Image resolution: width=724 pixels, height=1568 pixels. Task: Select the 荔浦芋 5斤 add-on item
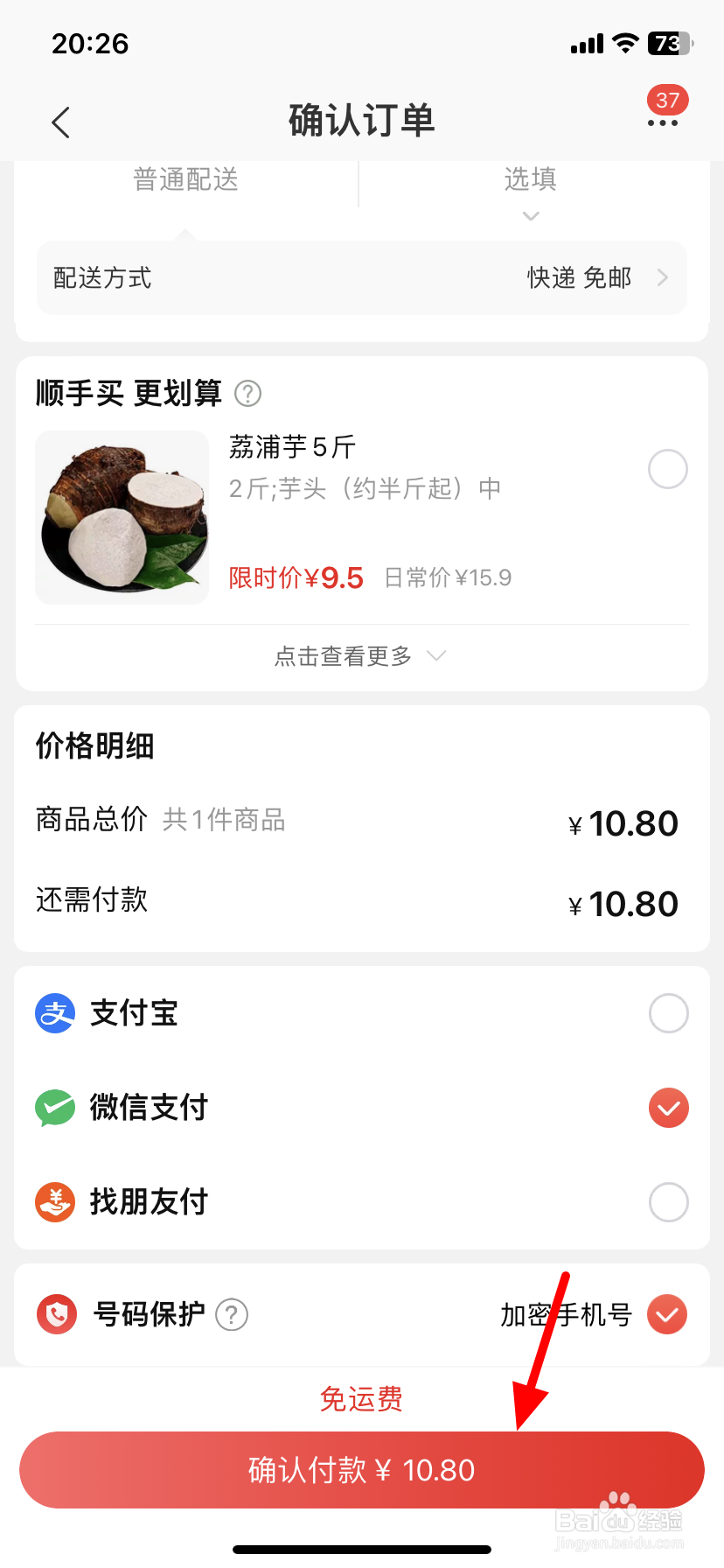pyautogui.click(x=668, y=469)
